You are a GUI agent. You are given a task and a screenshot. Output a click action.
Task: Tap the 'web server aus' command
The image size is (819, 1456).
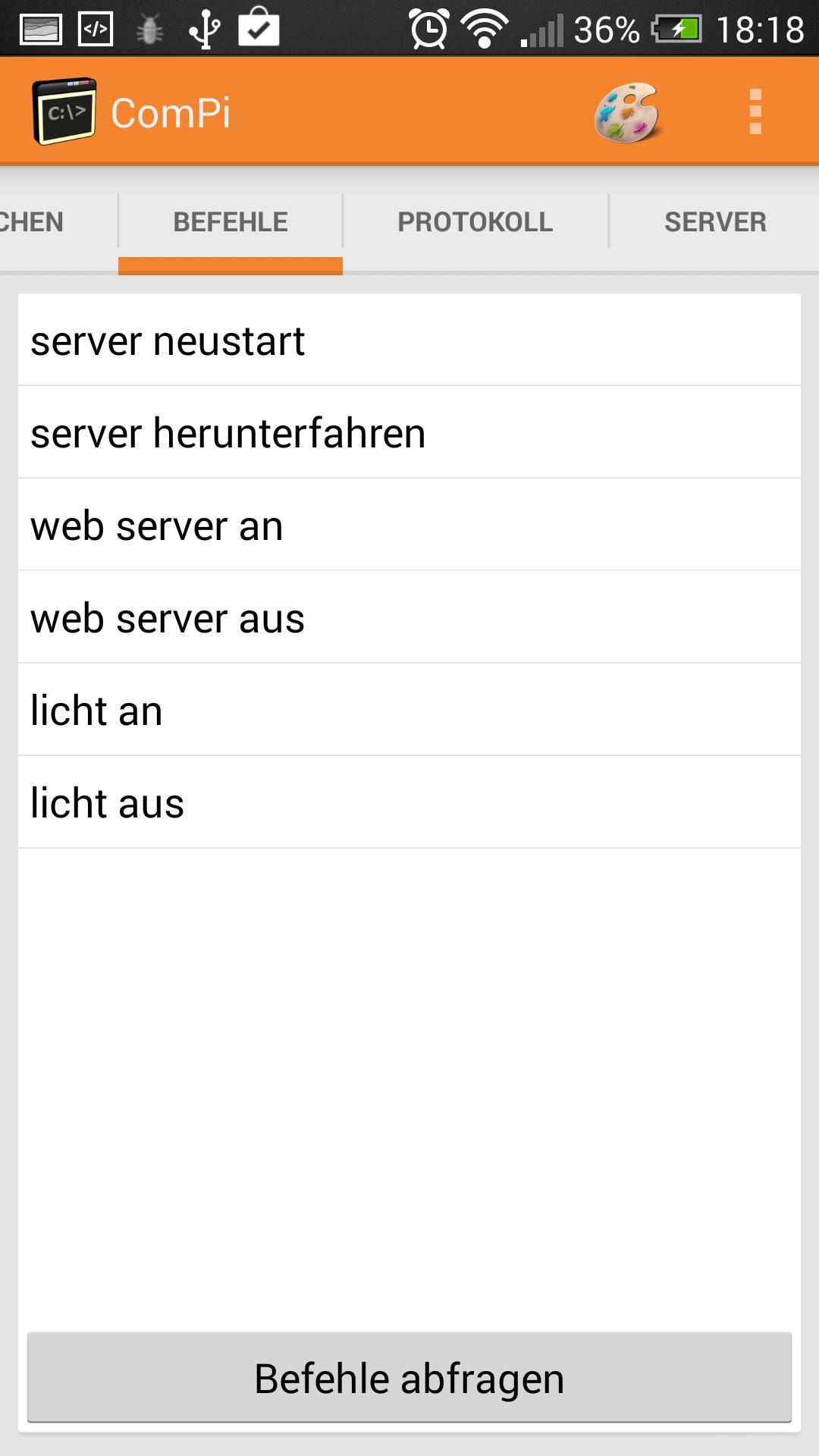[x=409, y=618]
